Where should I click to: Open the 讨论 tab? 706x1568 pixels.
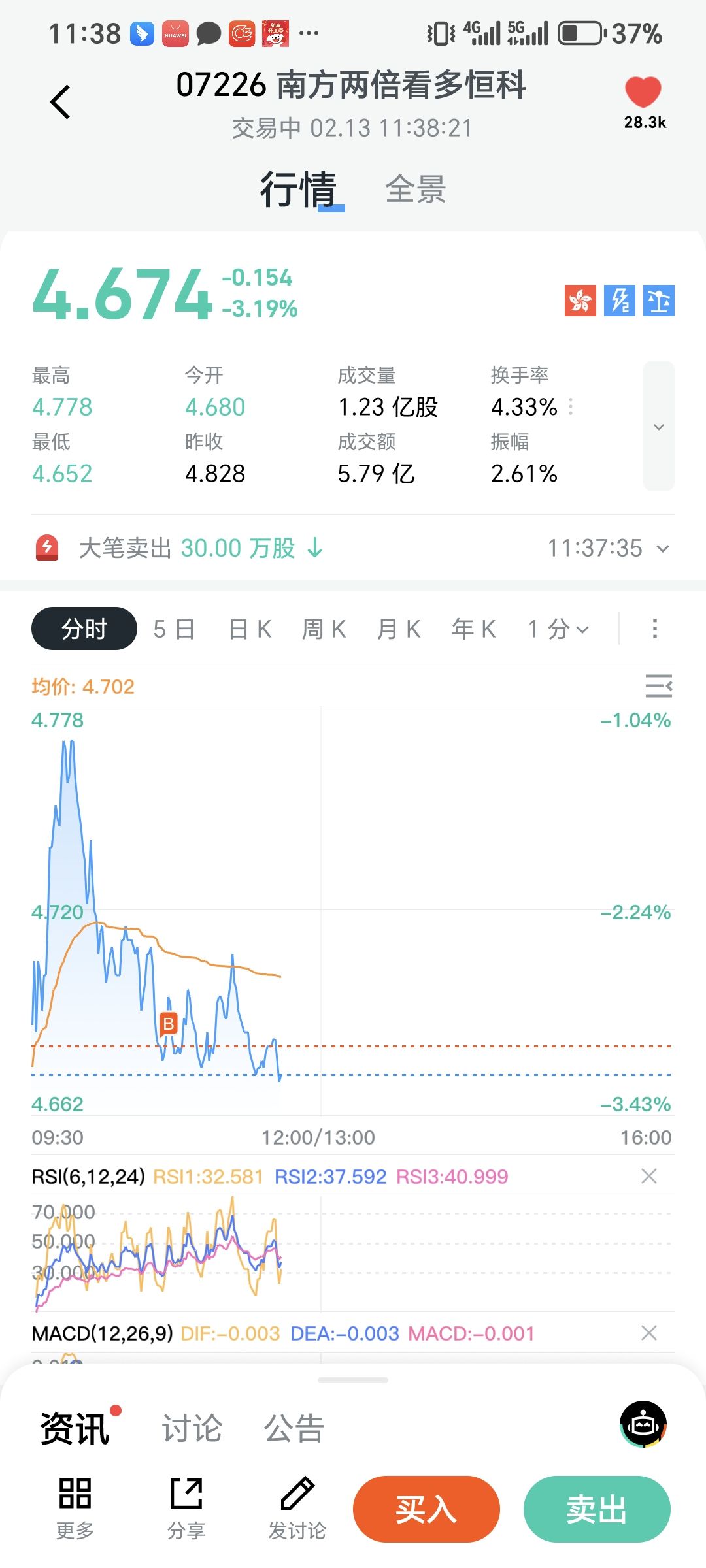tap(192, 1428)
